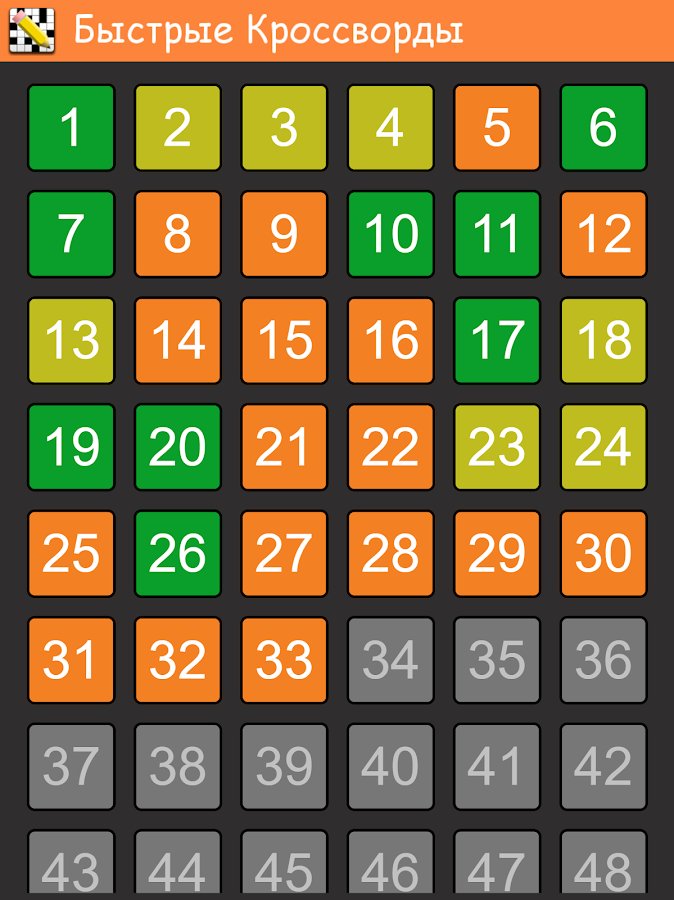The height and width of the screenshot is (900, 674).
Task: Select crossword 2
Action: (178, 127)
